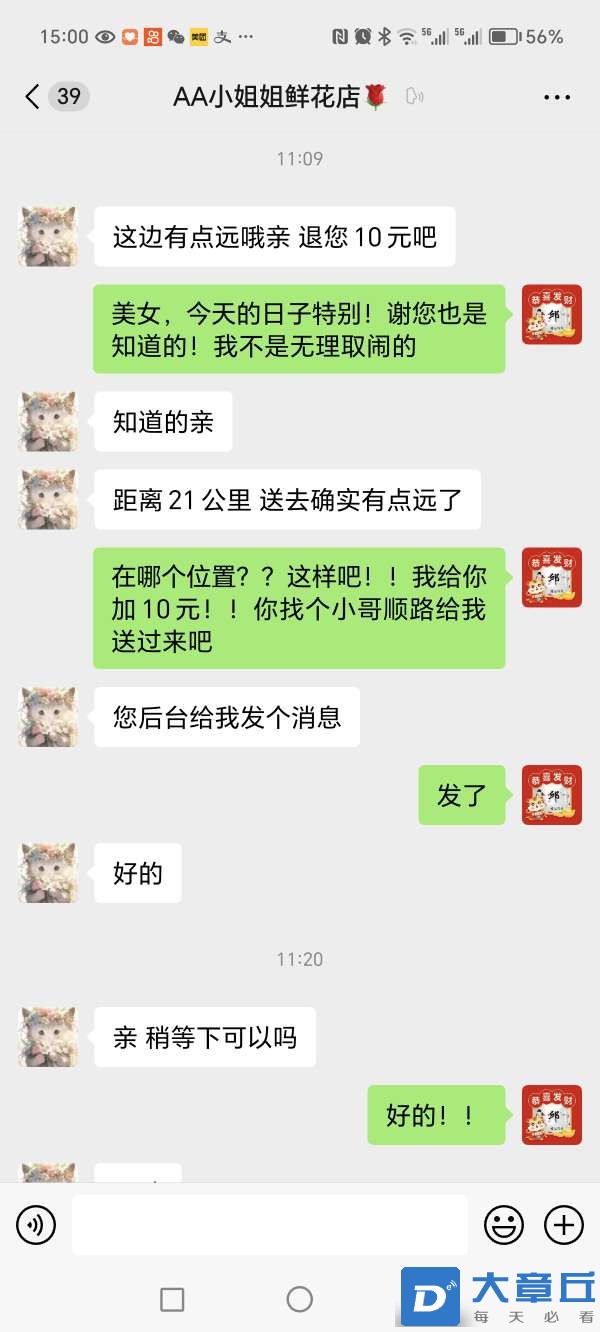Viewport: 600px width, 1332px height.
Task: Open shop avatar beside '知道的亲'
Action: [48, 422]
